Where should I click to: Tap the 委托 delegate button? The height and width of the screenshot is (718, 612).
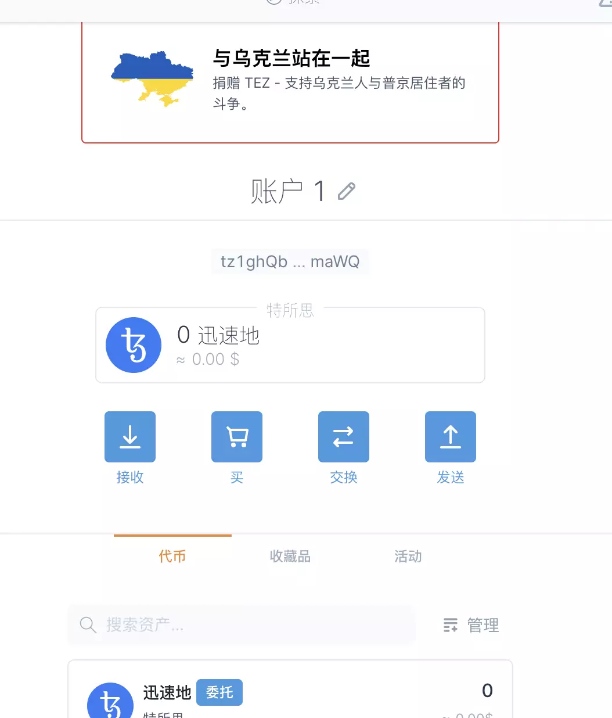pos(219,692)
